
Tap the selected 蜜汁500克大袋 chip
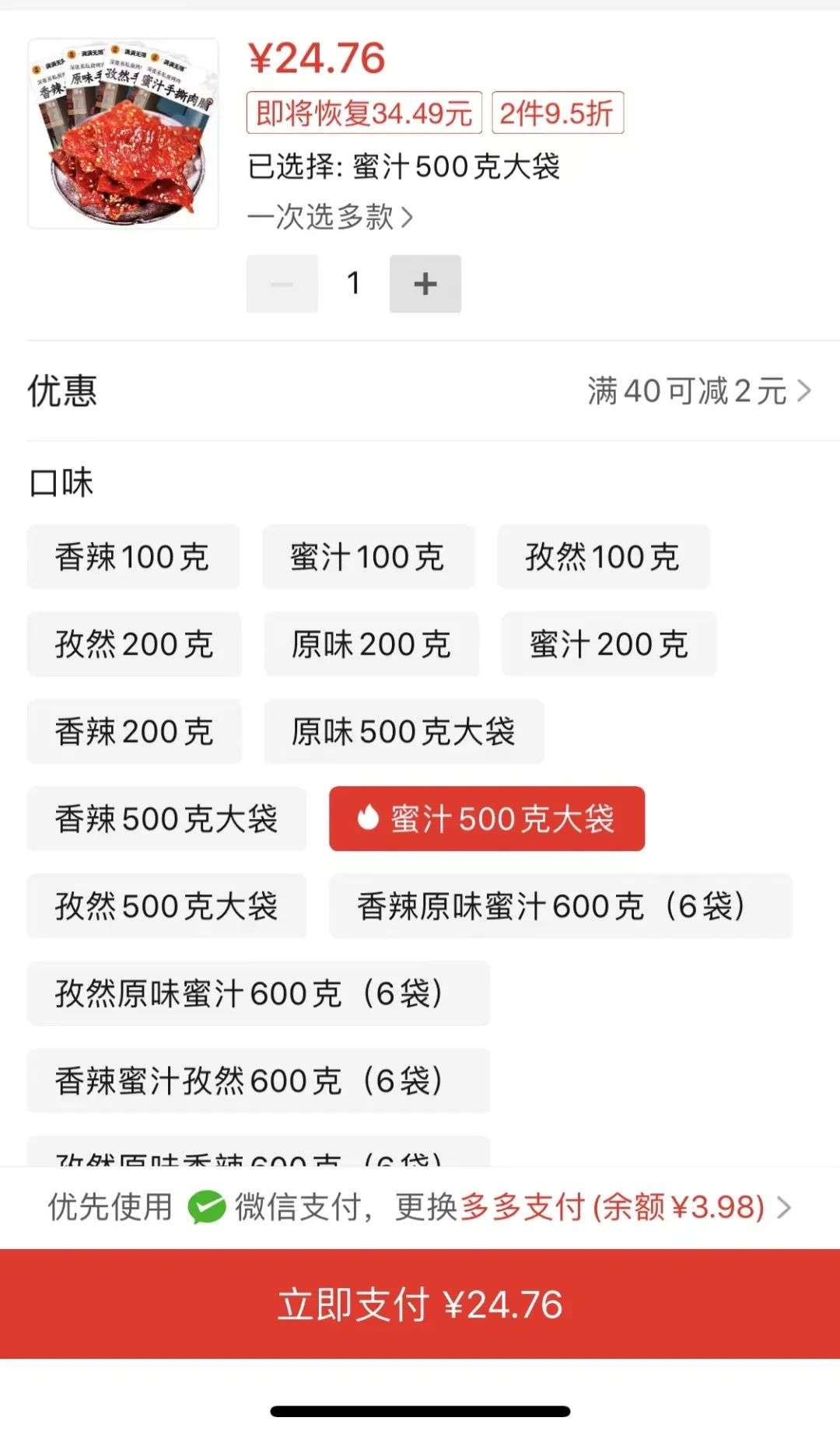point(487,819)
